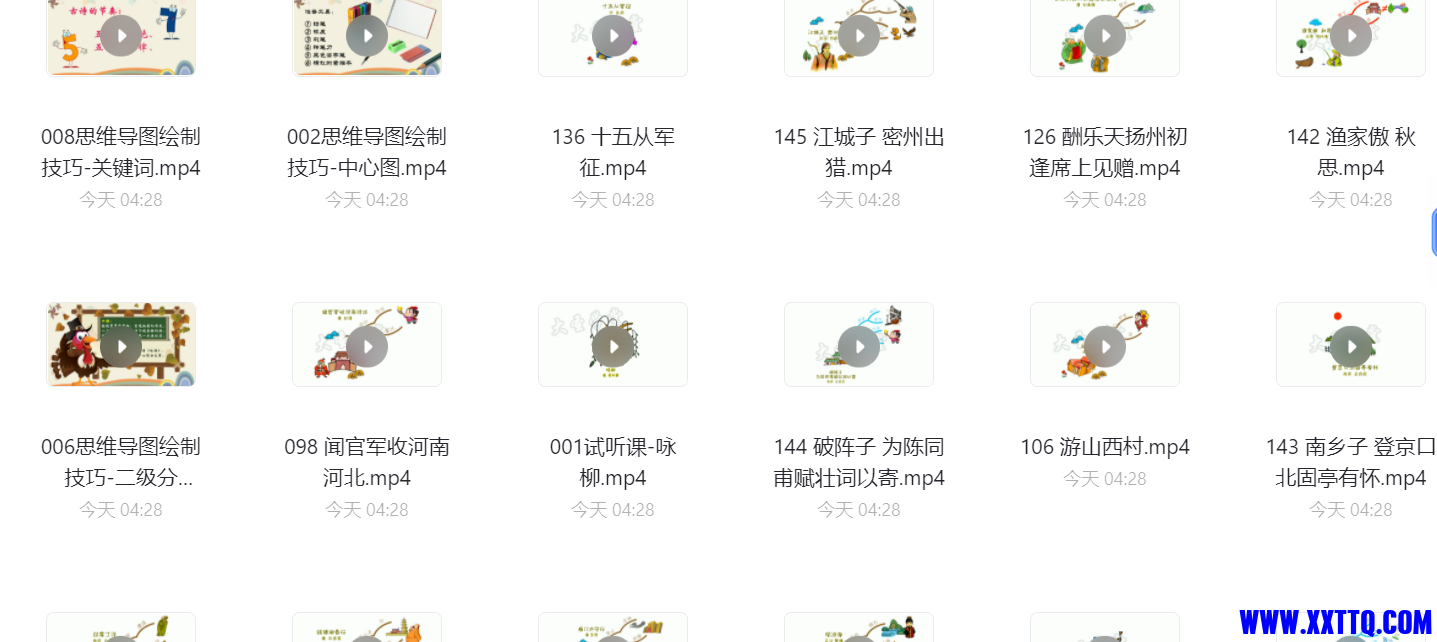The width and height of the screenshot is (1437, 642).
Task: Play 144 破阵子 为陈同甫赋壮词以寄.mp4
Action: [x=859, y=346]
